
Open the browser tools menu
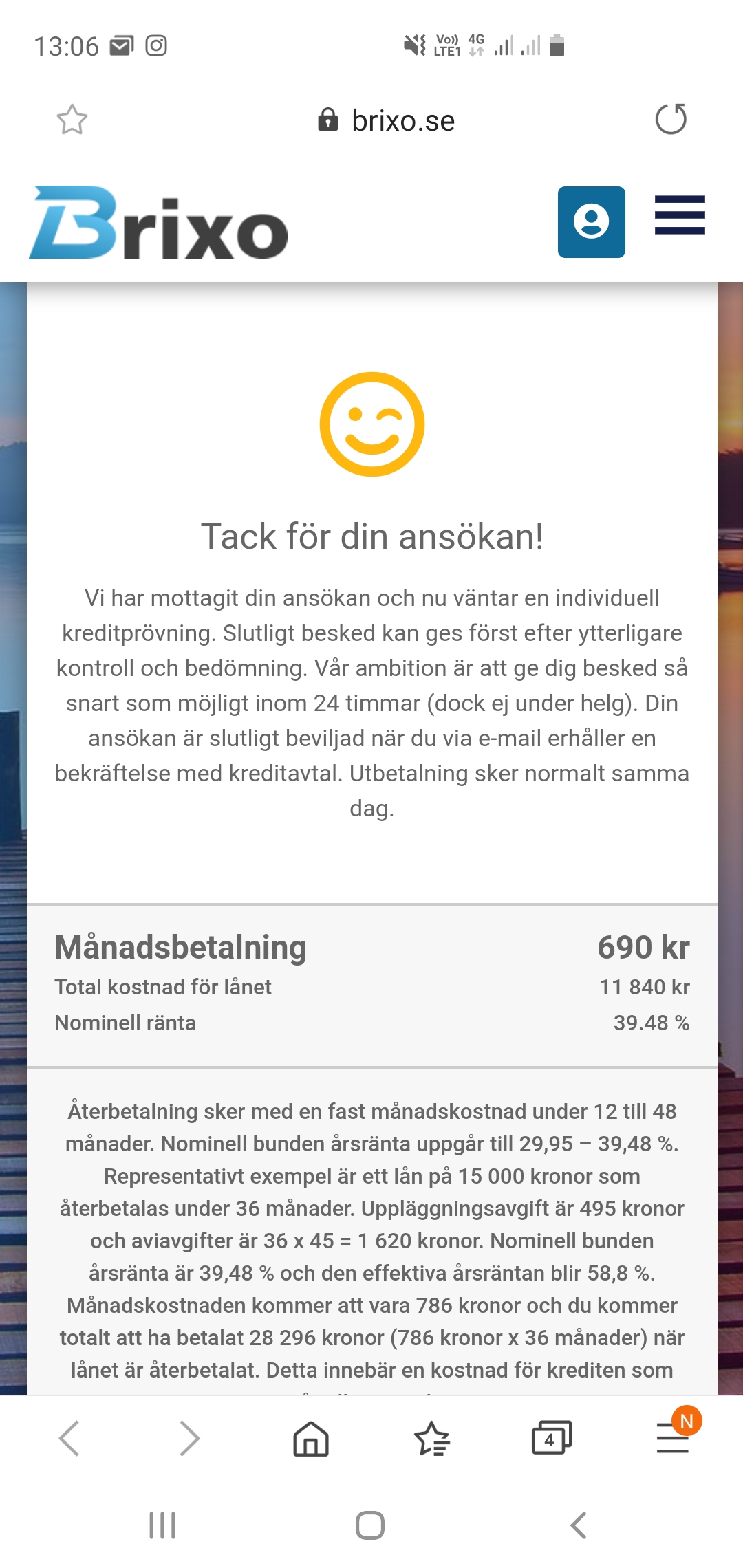(x=673, y=1438)
